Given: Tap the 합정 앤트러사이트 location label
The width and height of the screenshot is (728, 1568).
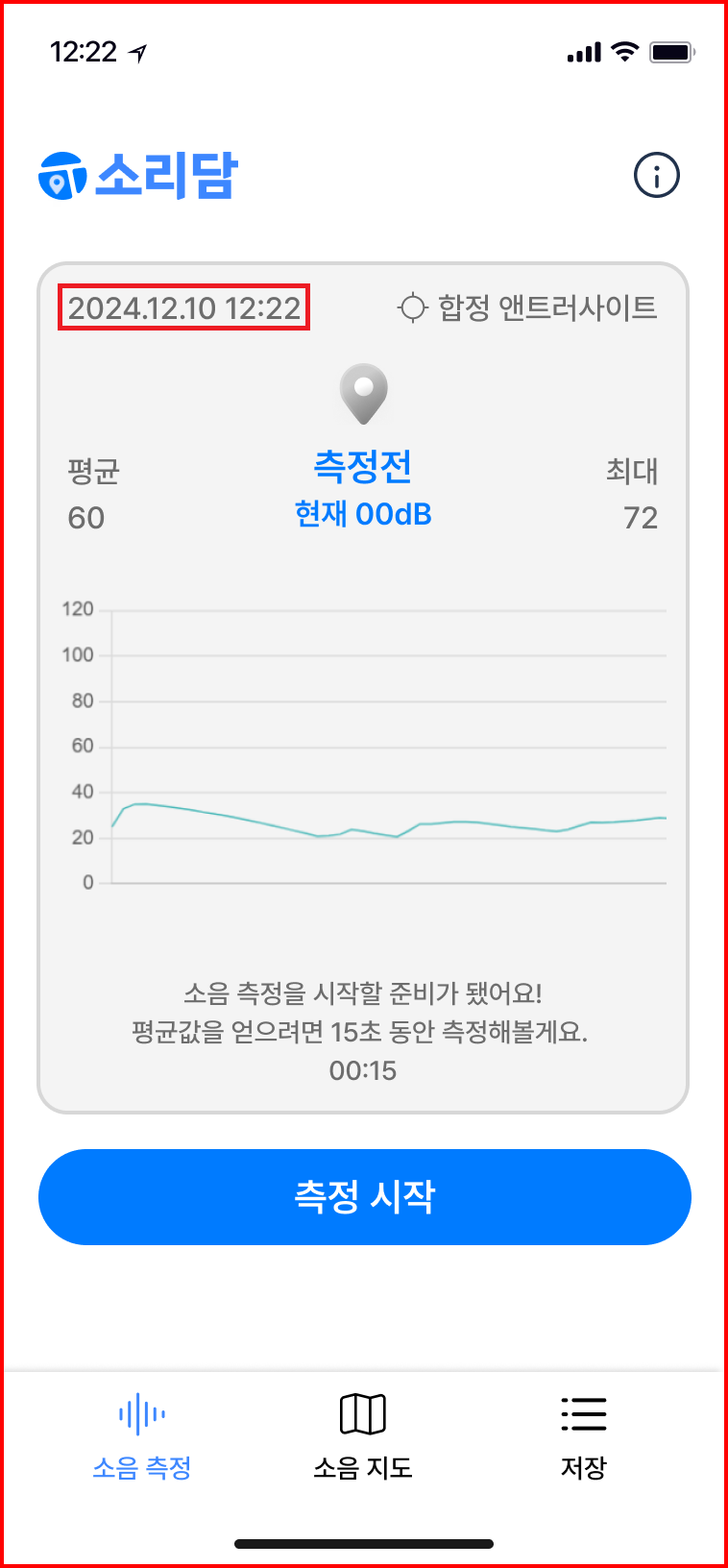Looking at the screenshot, I should tap(528, 307).
